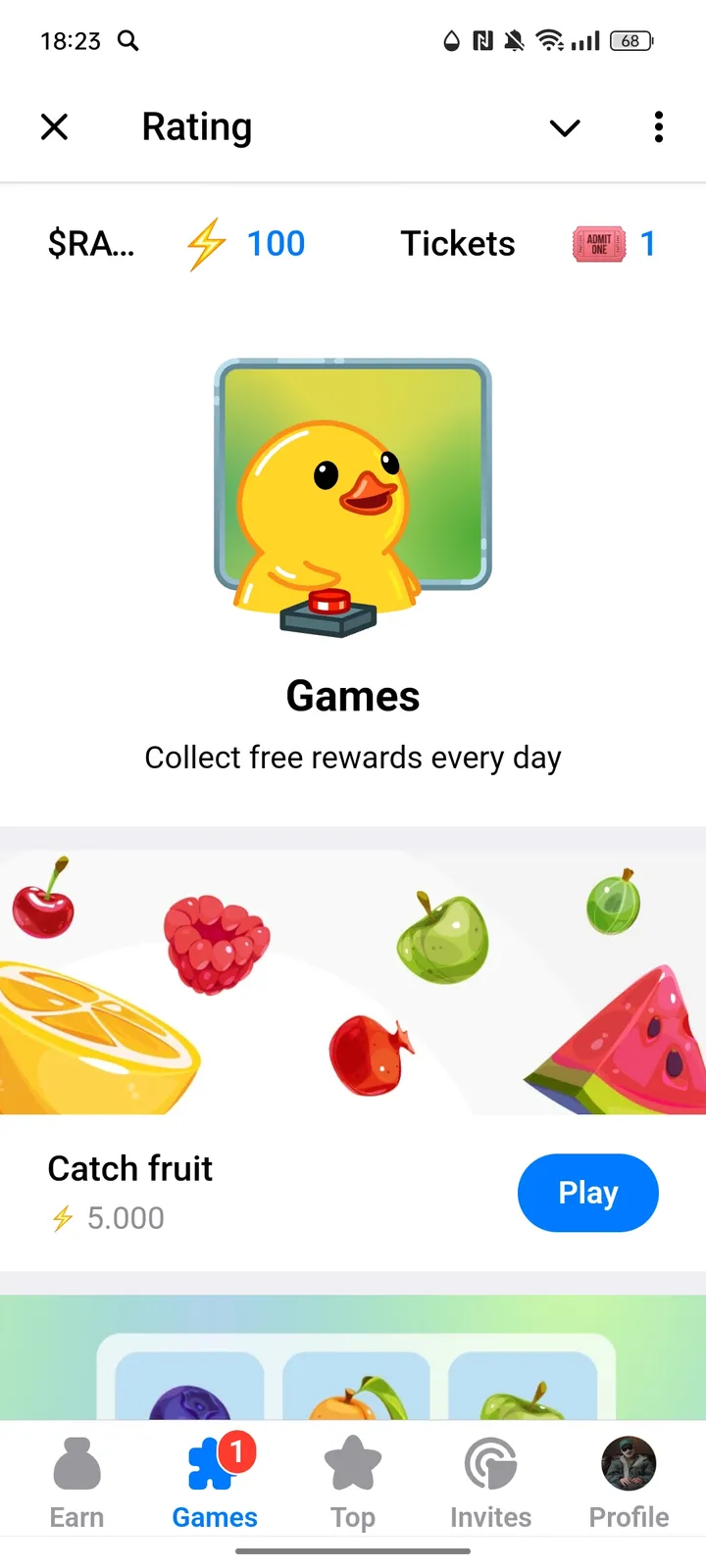Play the Catch fruit game
706x1568 pixels.
(x=587, y=1193)
